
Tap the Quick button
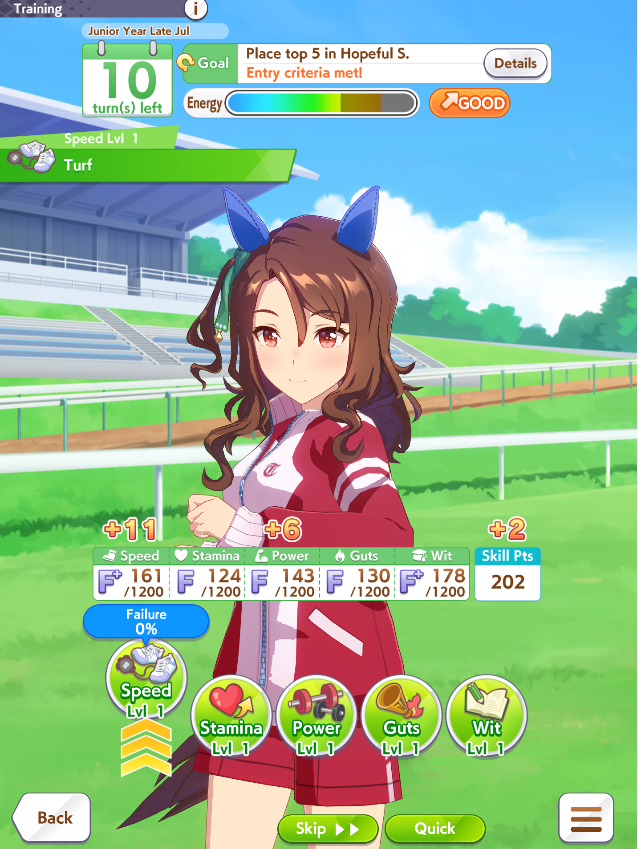click(x=435, y=828)
